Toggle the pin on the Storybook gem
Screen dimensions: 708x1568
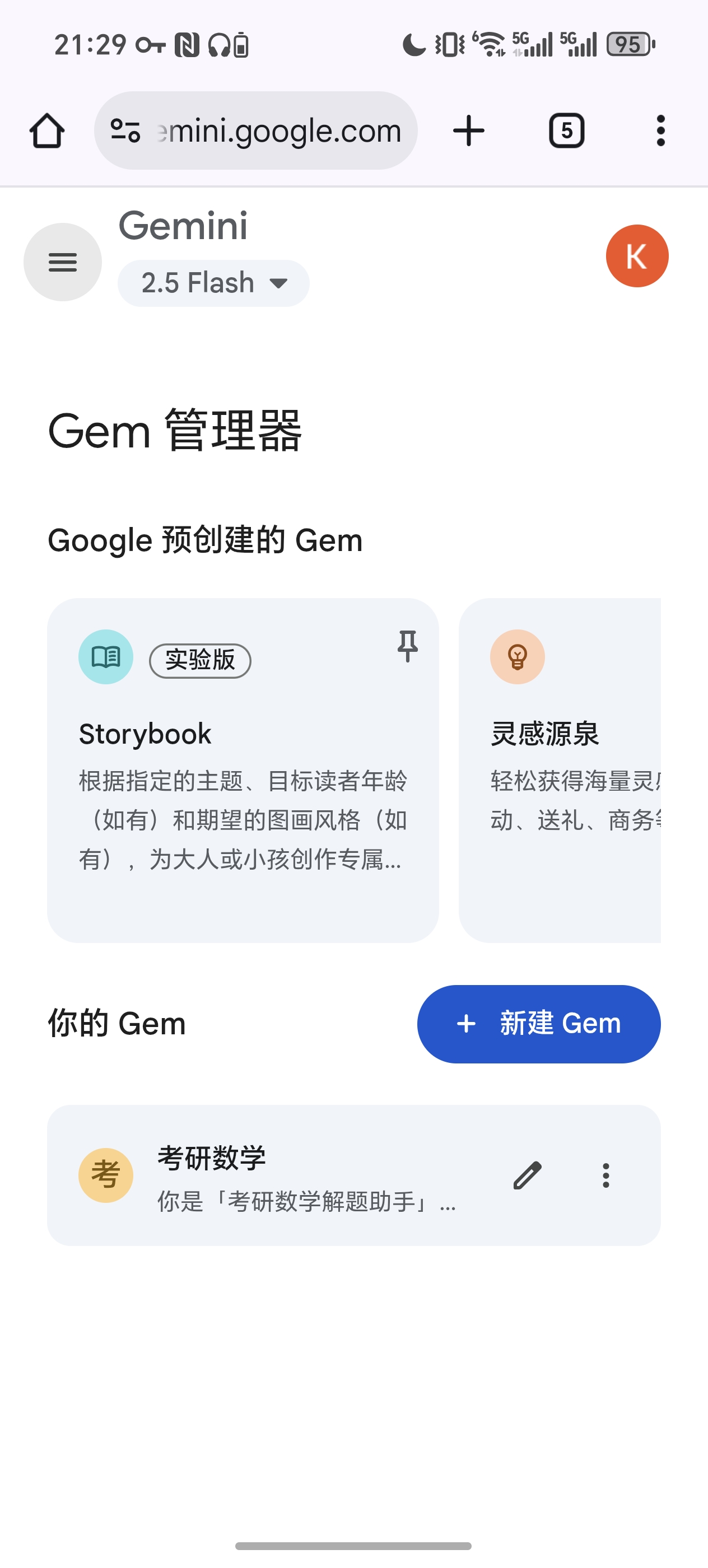407,650
